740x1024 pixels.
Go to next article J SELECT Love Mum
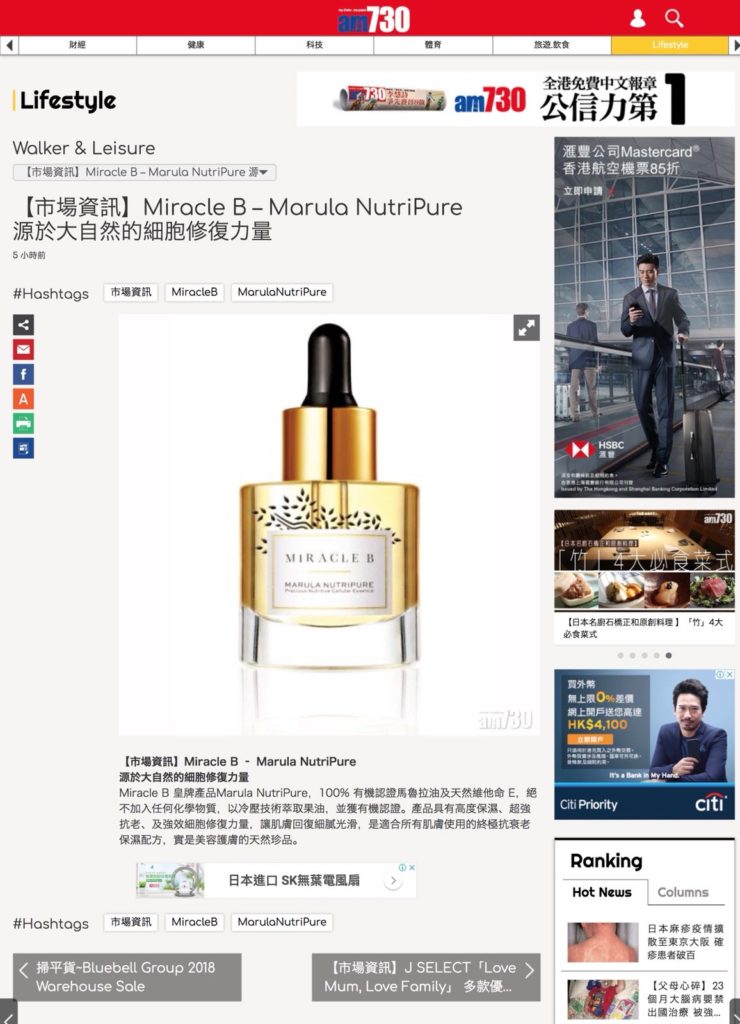point(425,977)
